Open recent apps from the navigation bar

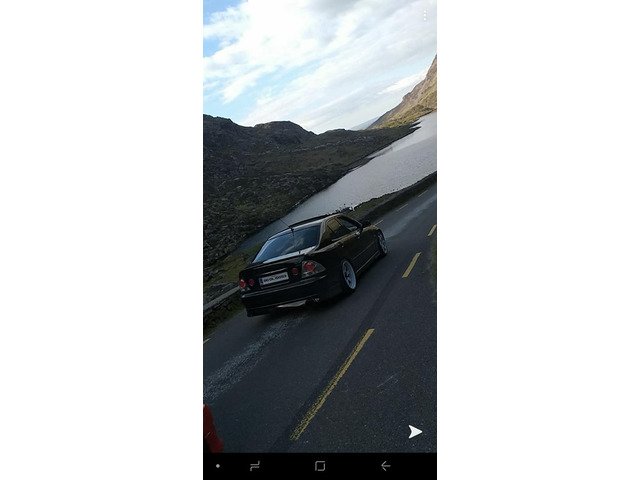click(x=255, y=466)
